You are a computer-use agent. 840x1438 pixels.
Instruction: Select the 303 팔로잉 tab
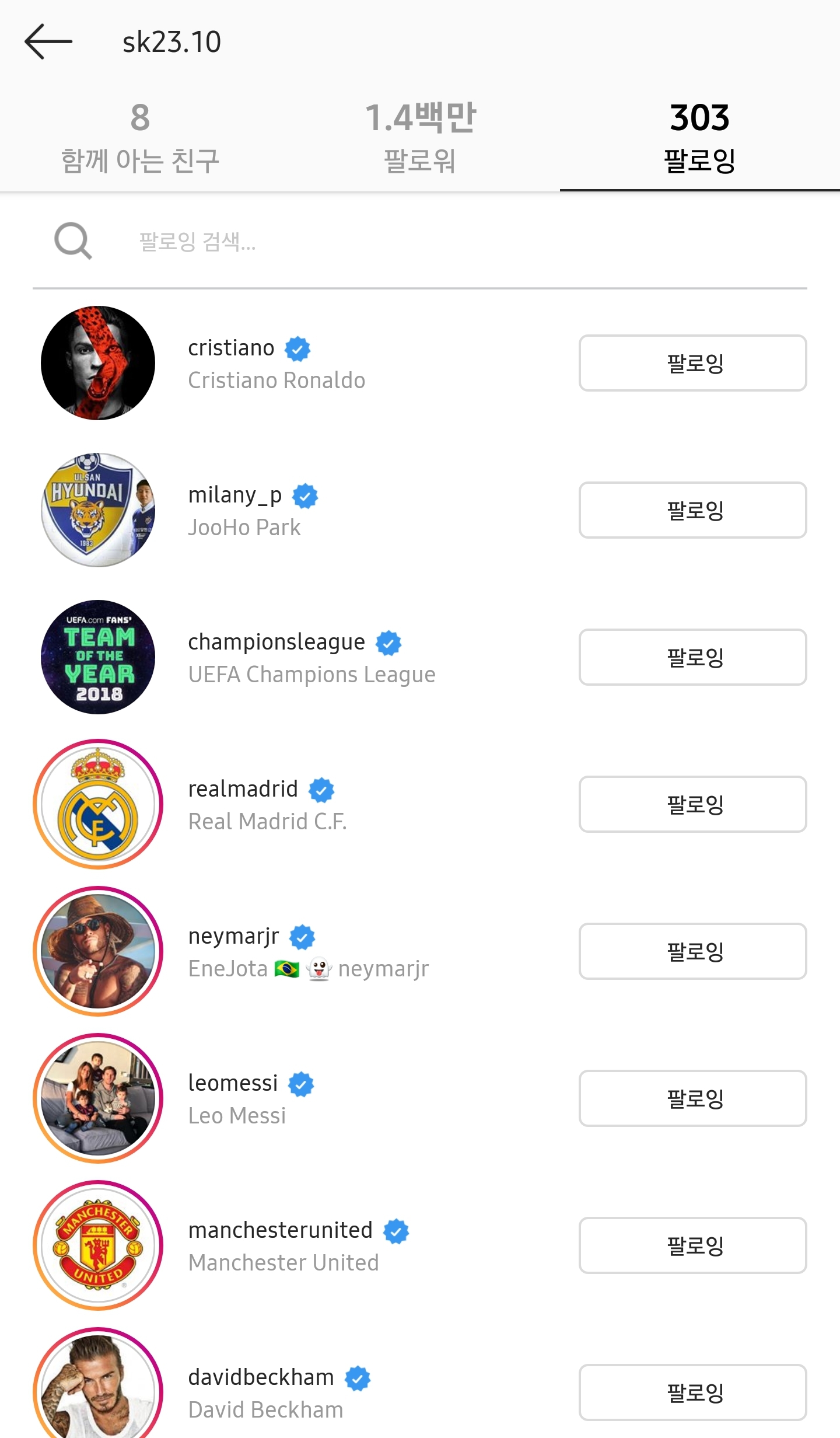pyautogui.click(x=699, y=138)
